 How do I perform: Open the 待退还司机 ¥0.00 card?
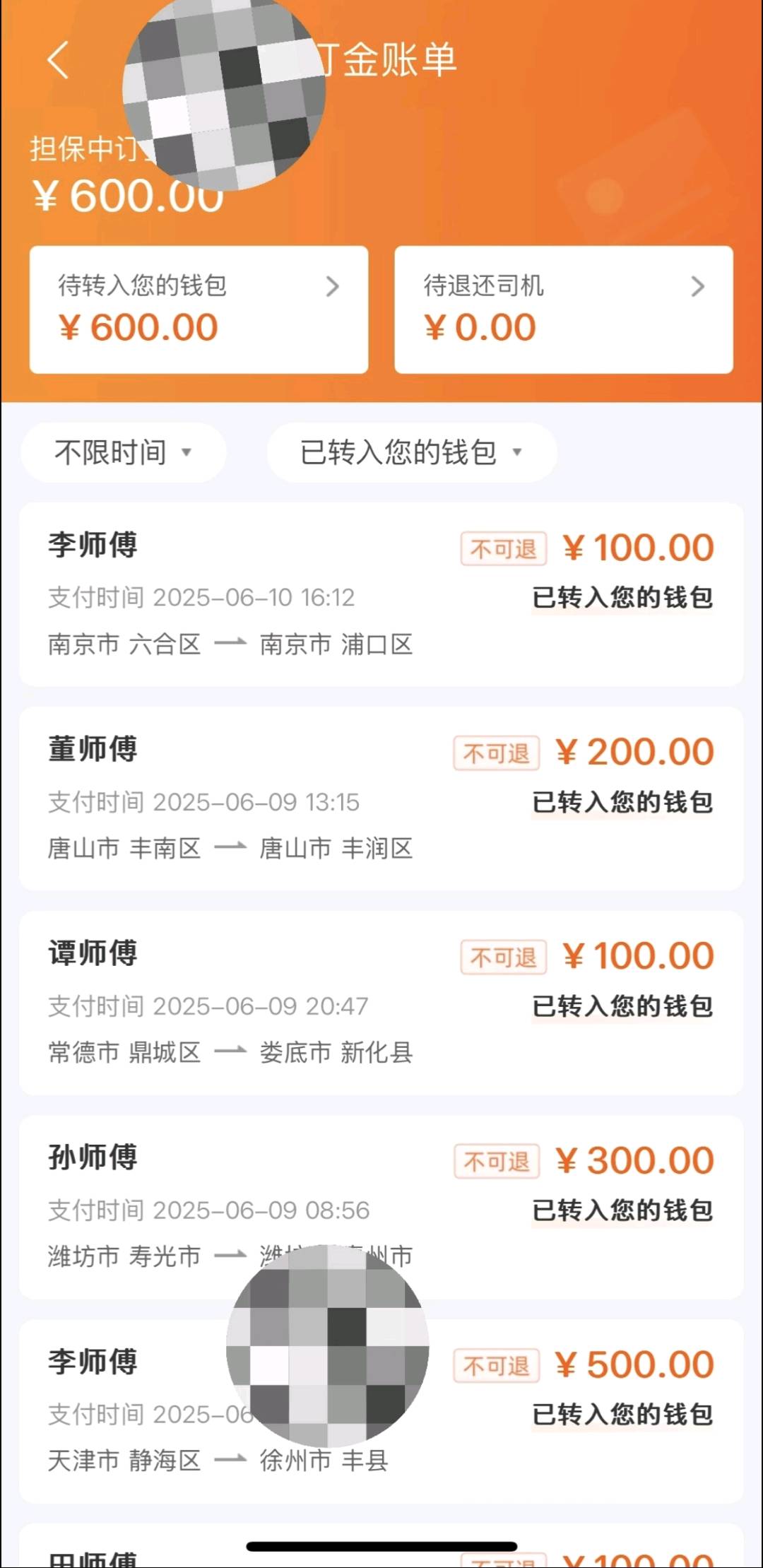click(x=564, y=310)
